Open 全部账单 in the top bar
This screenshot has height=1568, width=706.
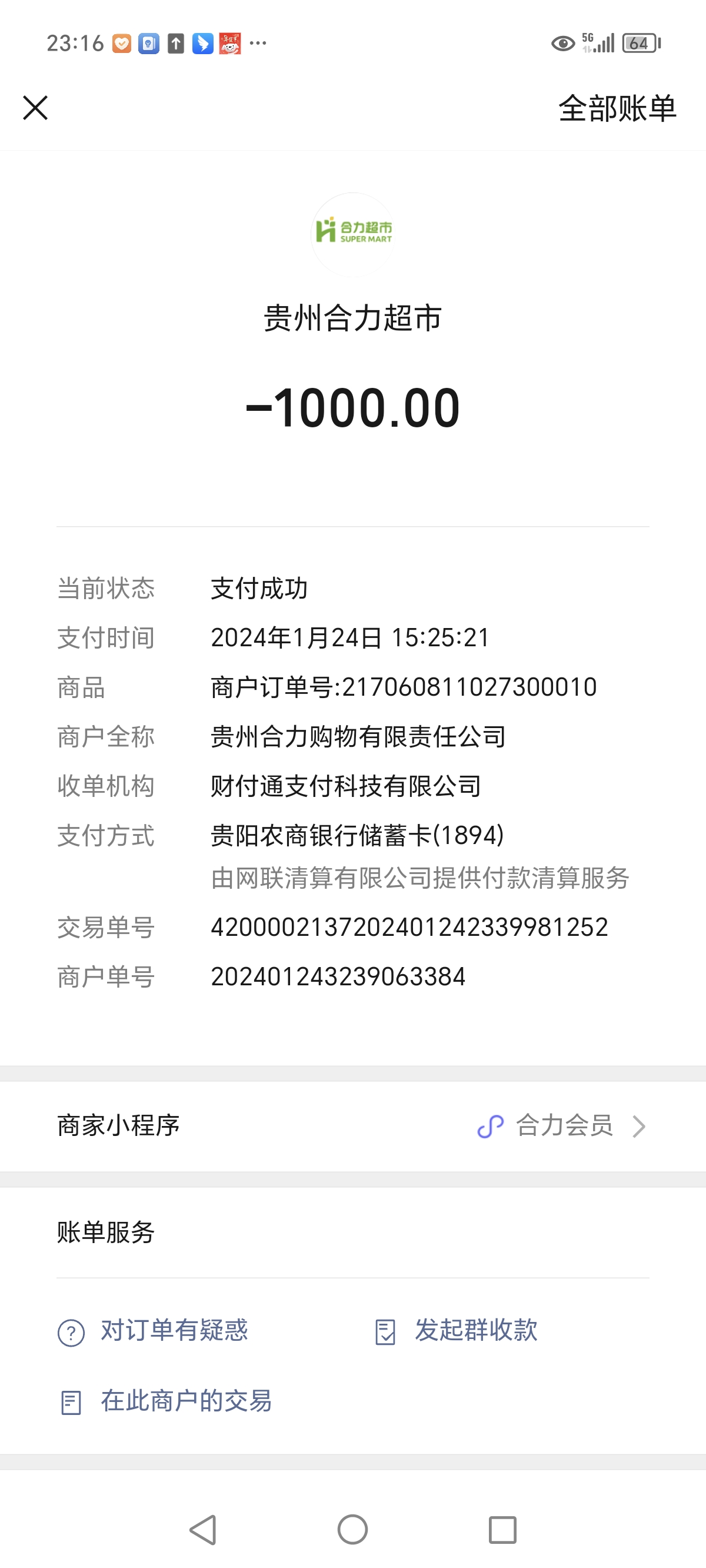(x=617, y=109)
